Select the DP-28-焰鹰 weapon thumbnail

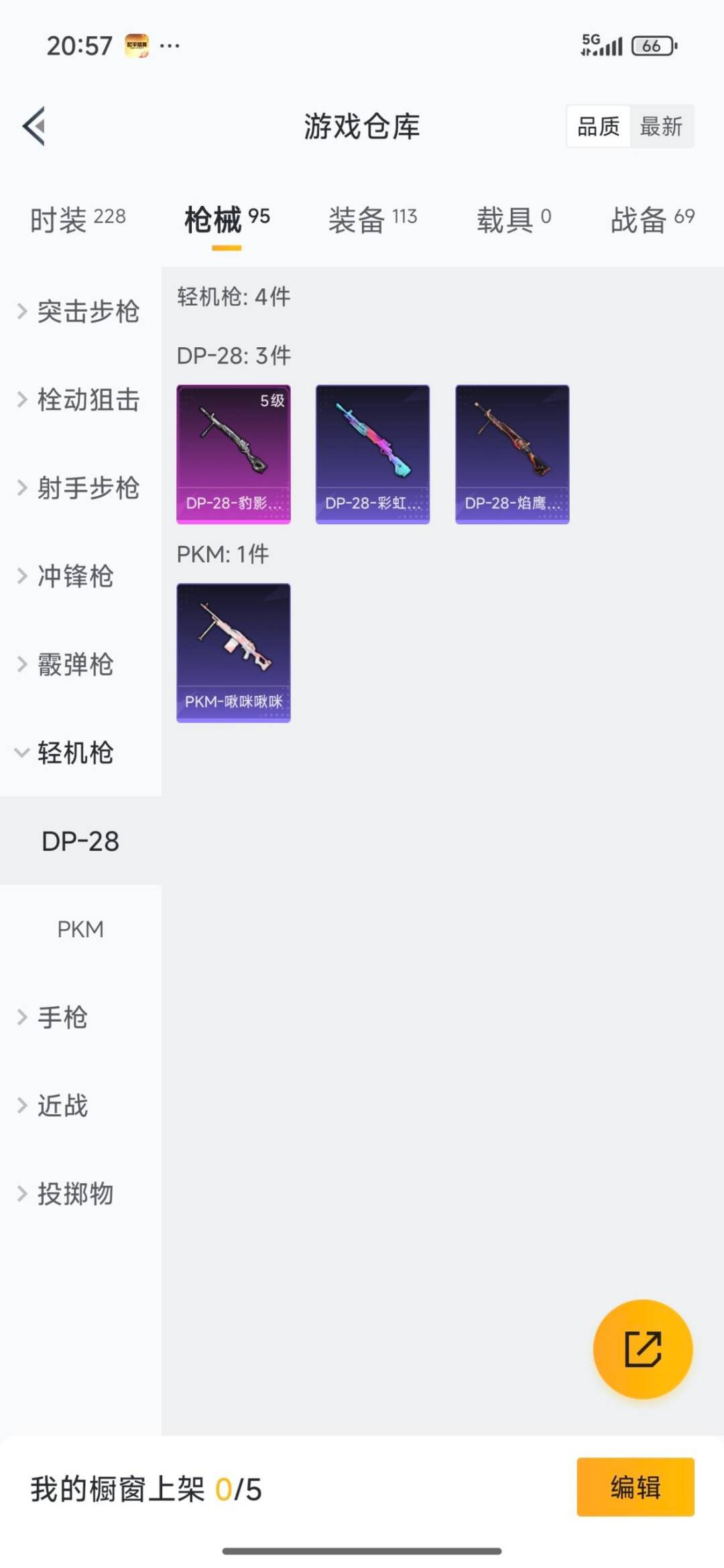coord(512,453)
